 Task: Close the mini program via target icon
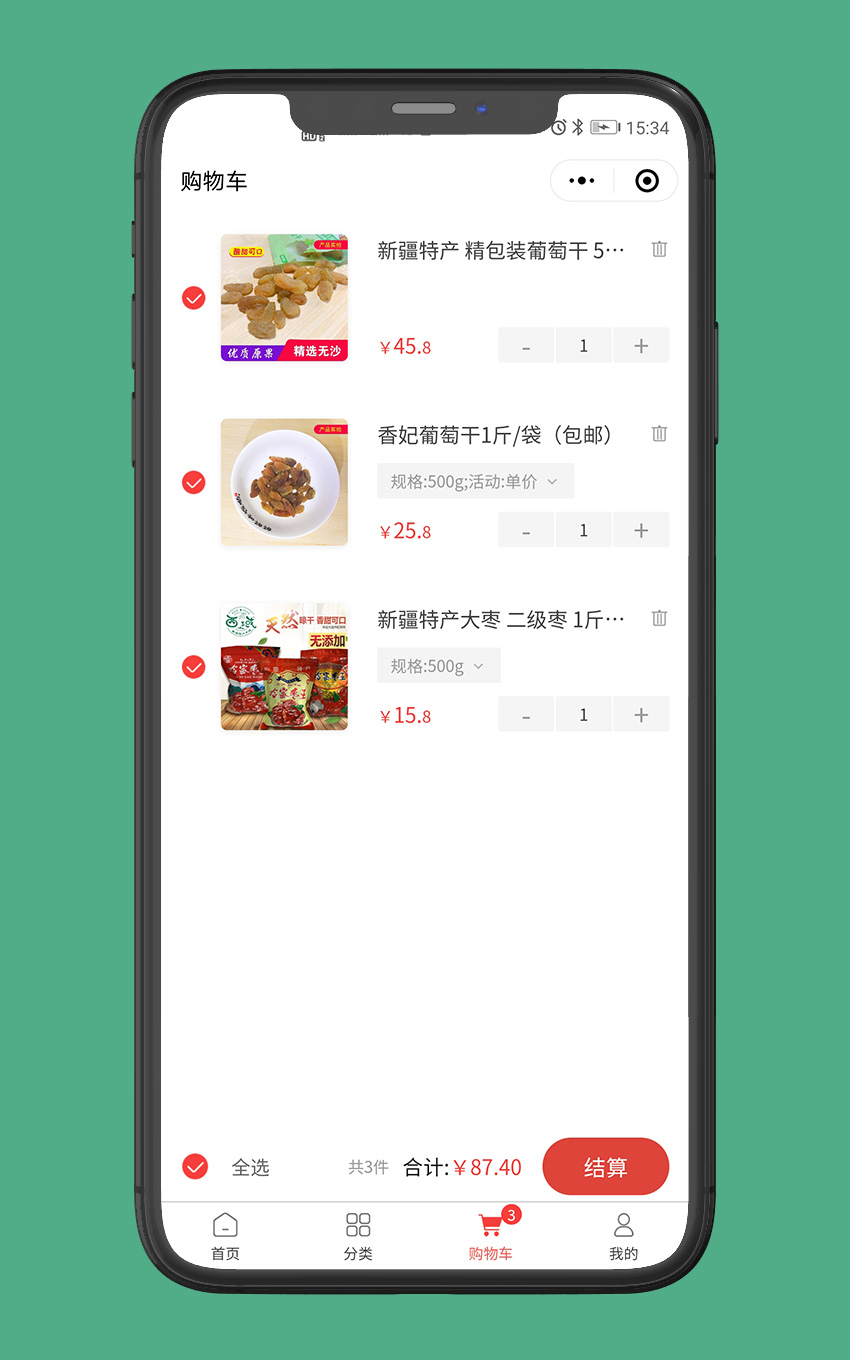647,181
